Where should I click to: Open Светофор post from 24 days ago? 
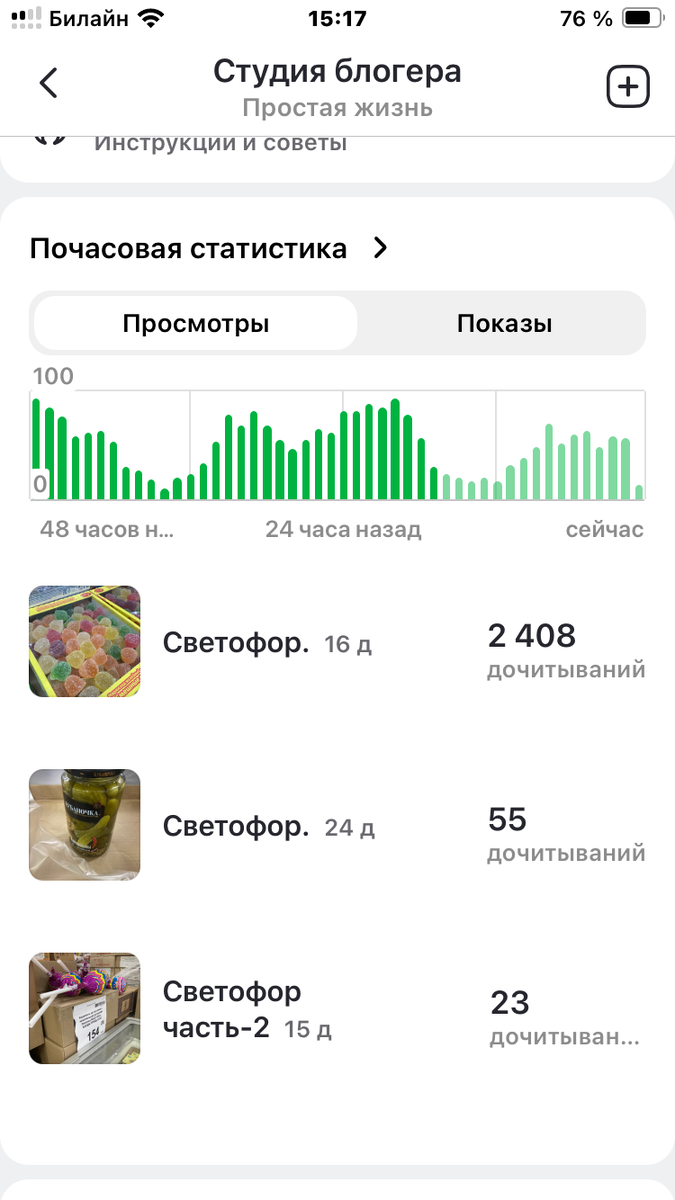(236, 826)
